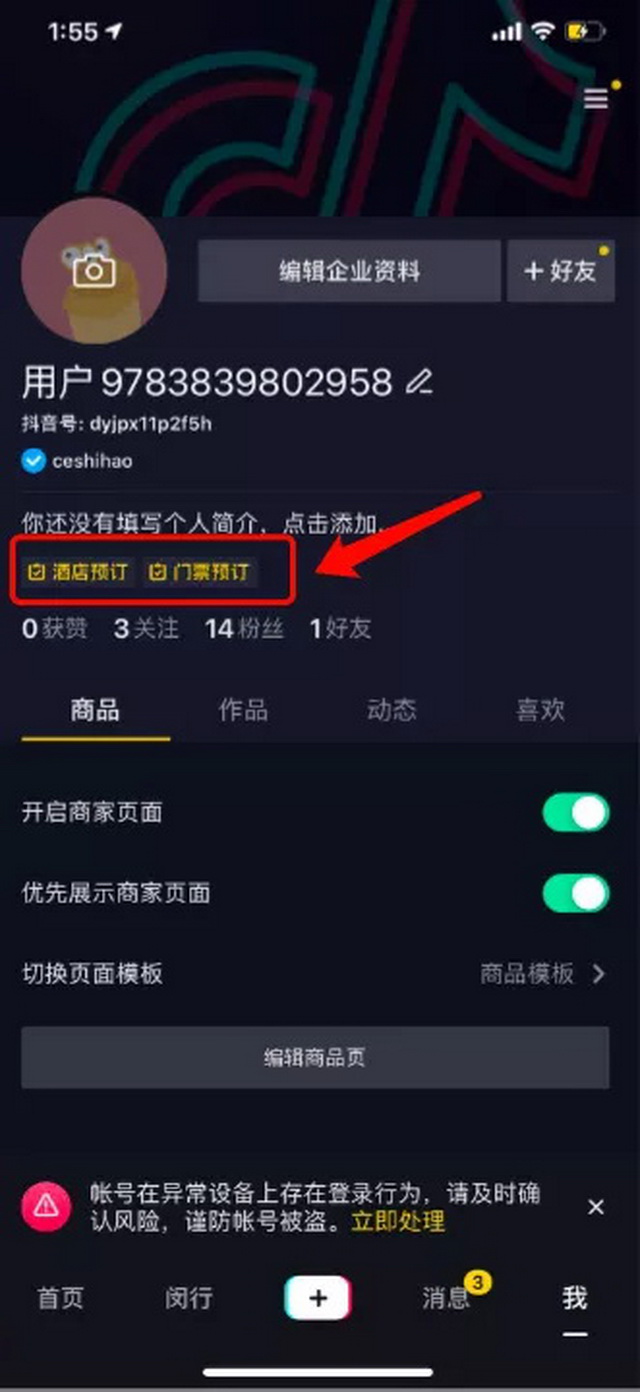
Task: Open the hamburger menu icon
Action: [x=596, y=98]
